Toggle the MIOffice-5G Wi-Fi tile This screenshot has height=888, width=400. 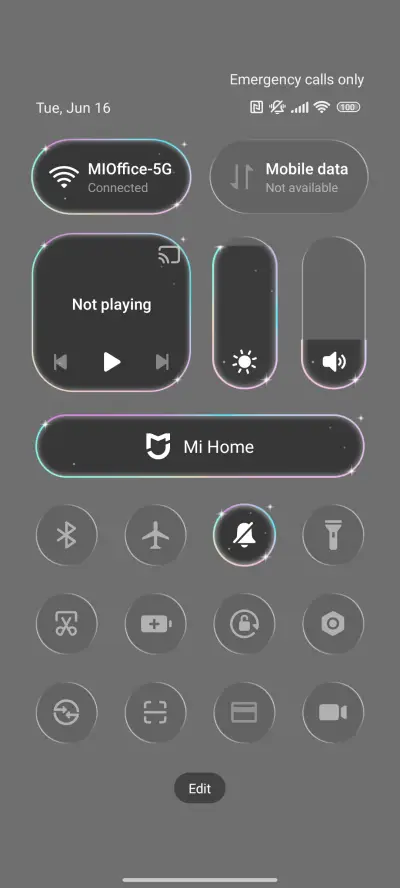(x=111, y=177)
